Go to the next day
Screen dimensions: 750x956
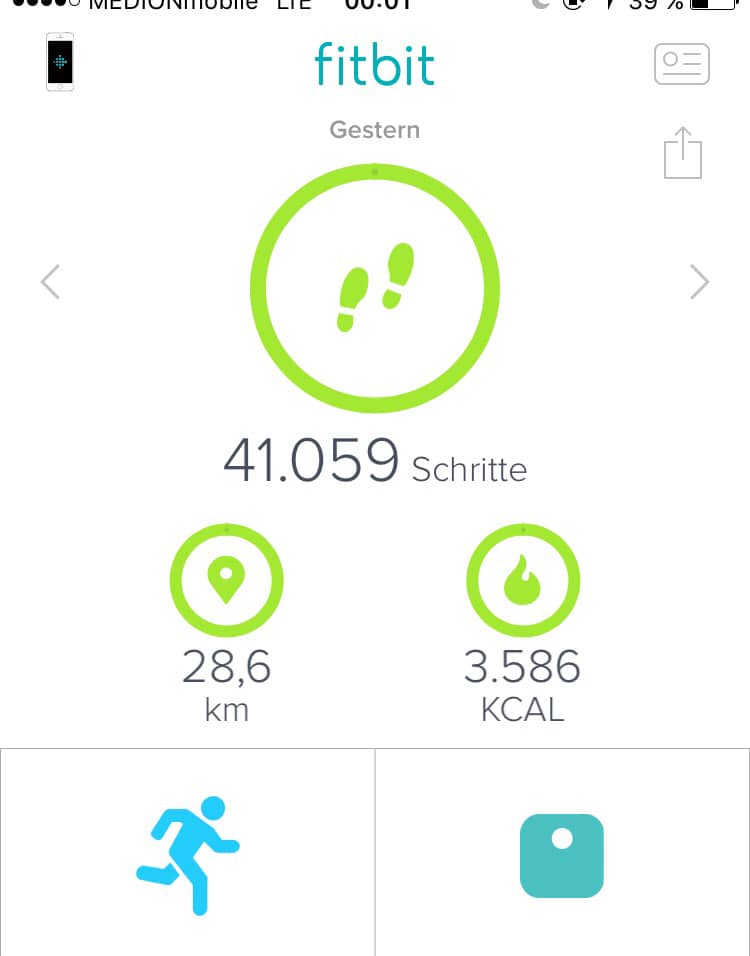[699, 283]
